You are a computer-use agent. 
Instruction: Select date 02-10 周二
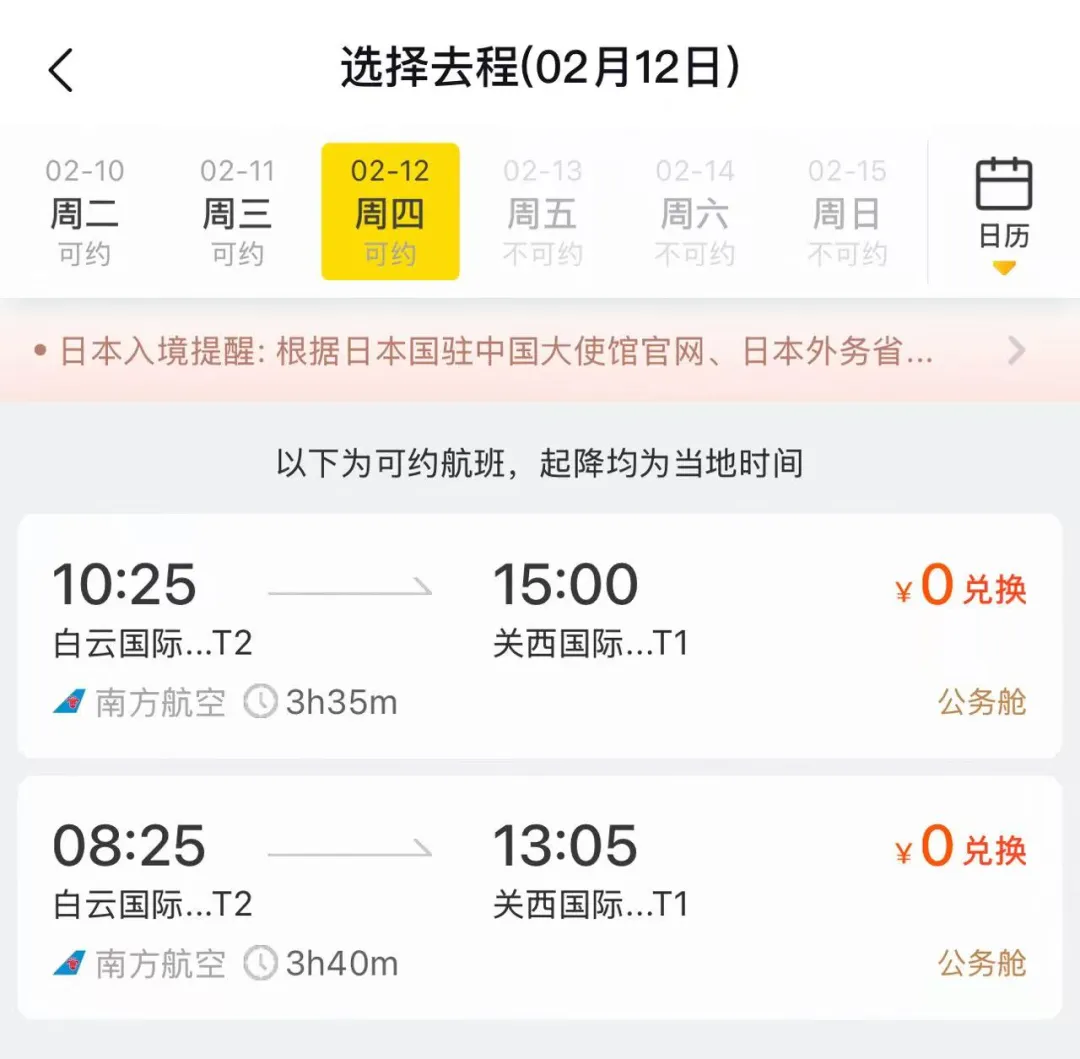pyautogui.click(x=84, y=212)
